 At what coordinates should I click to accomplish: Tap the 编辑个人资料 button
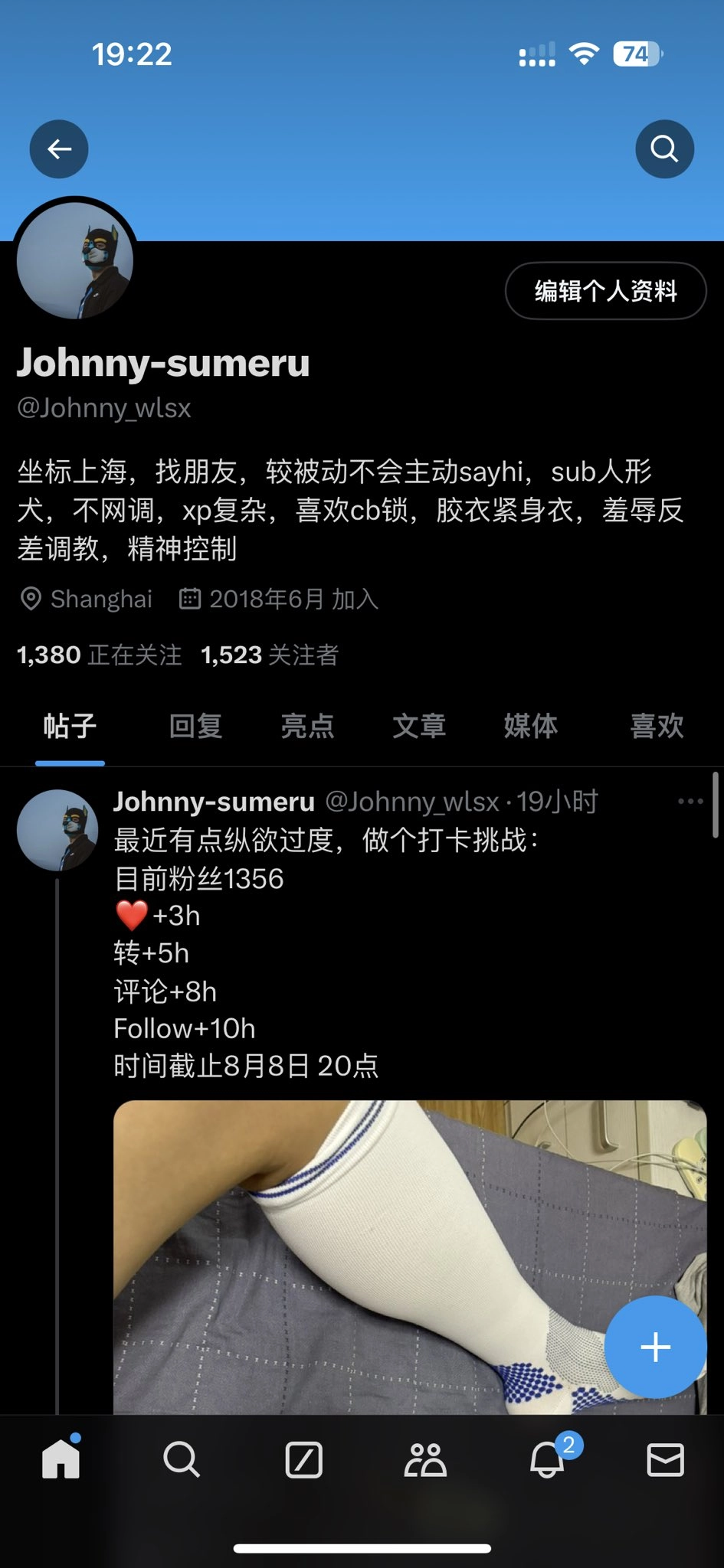605,291
